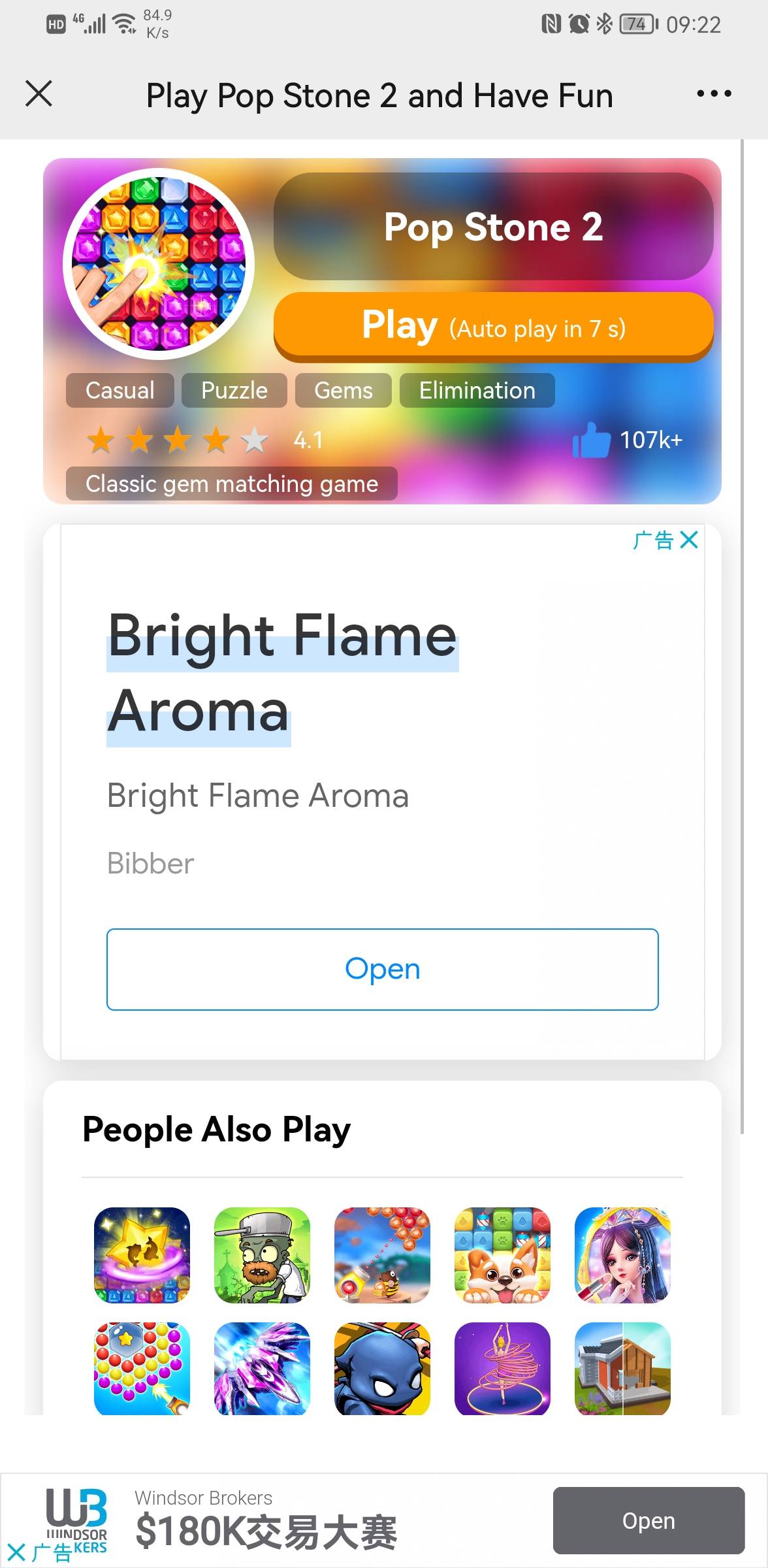Open the house building game thumbnail

coord(623,1369)
